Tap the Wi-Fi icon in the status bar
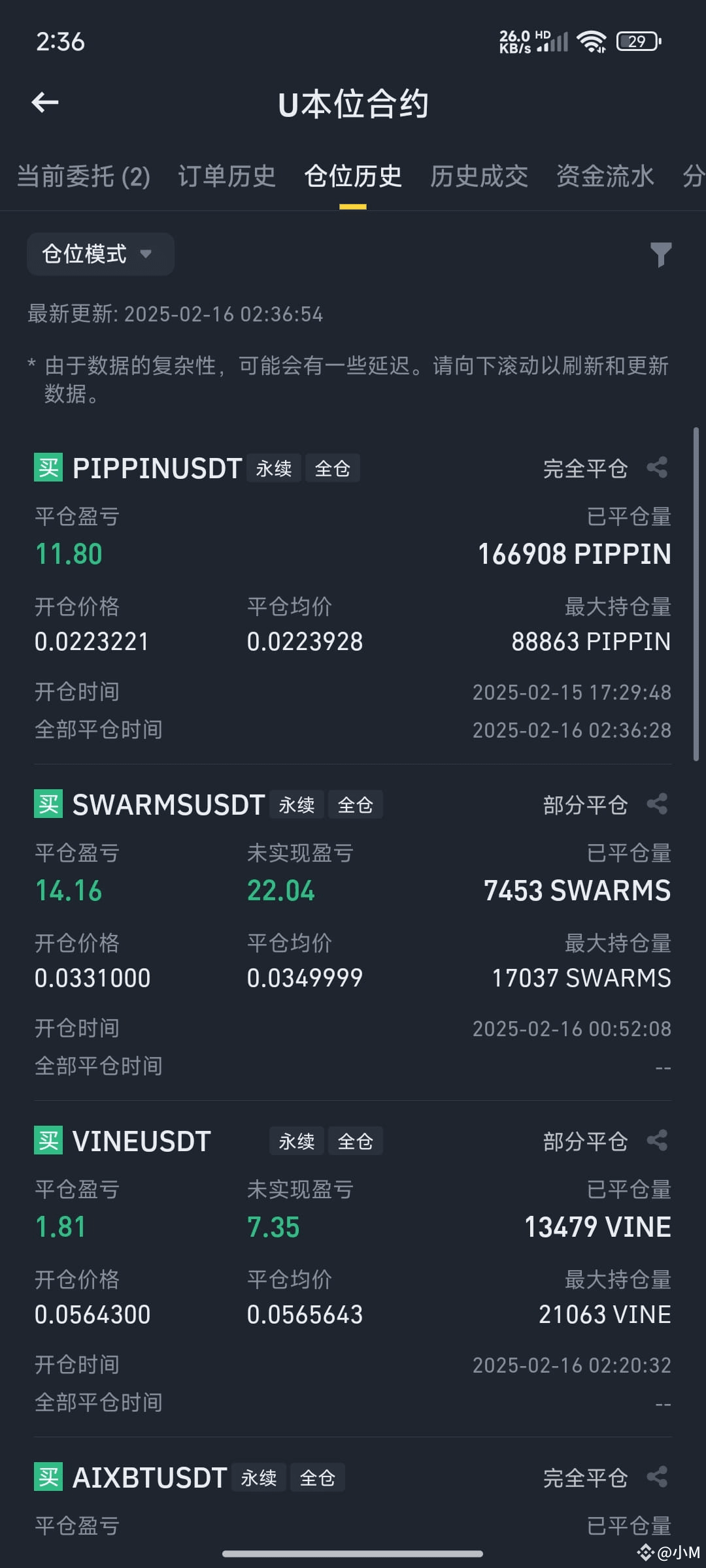This screenshot has height=1568, width=706. (x=590, y=41)
